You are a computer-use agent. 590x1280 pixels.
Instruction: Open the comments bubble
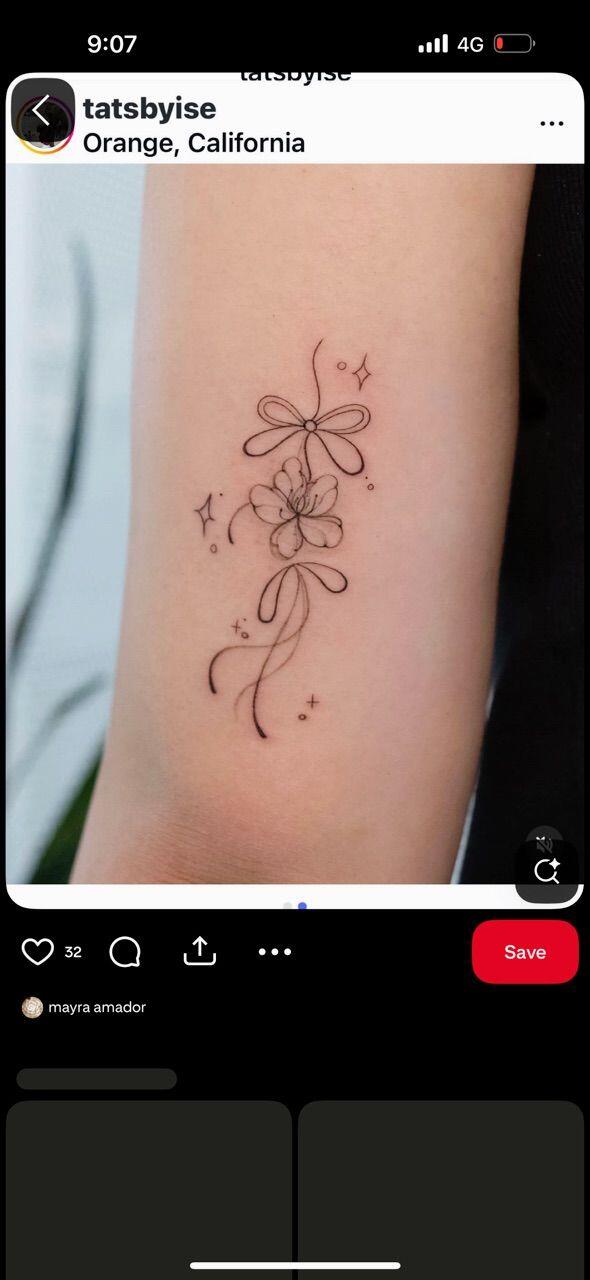click(x=125, y=952)
